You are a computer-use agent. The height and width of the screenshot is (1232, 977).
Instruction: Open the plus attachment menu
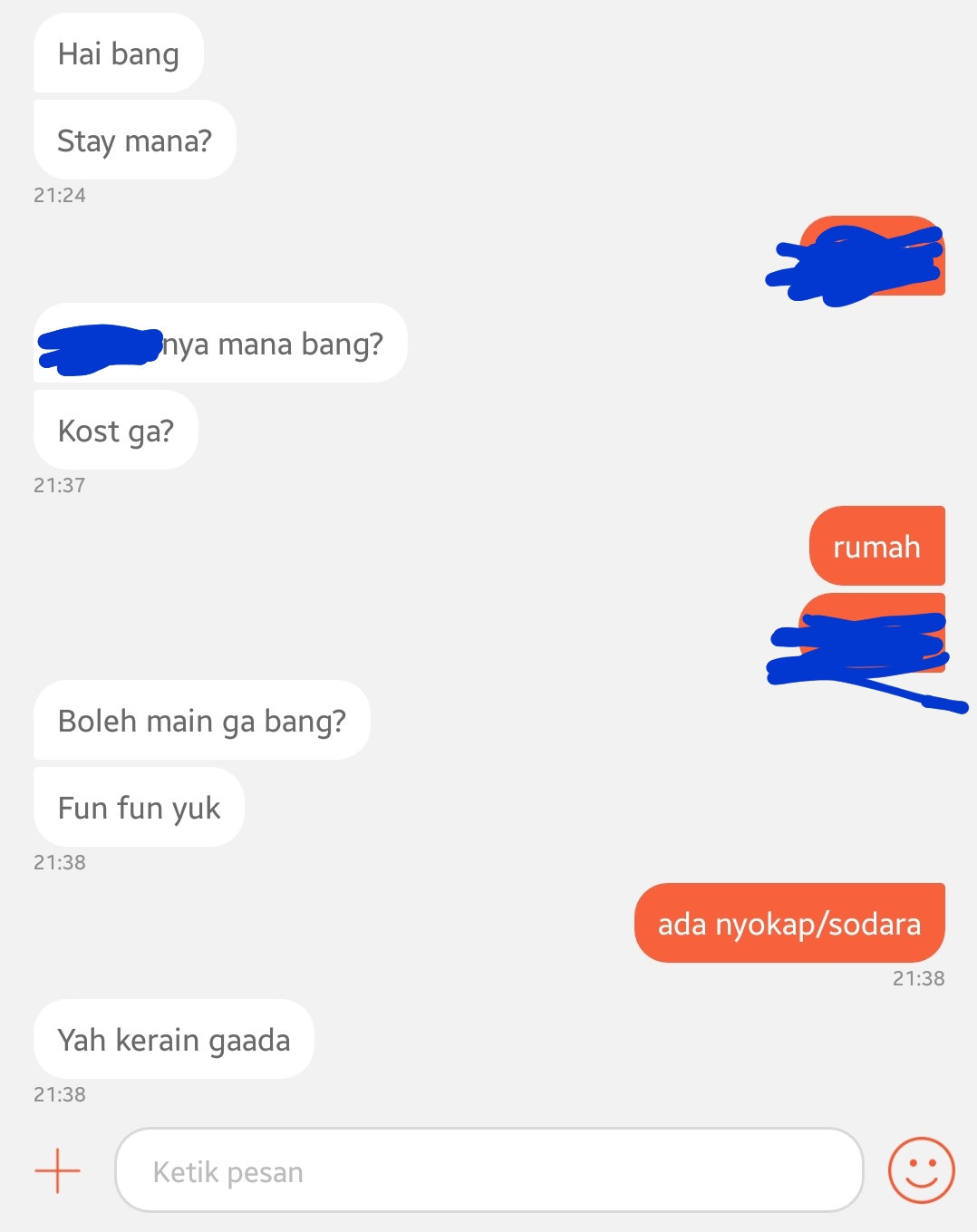point(57,1170)
